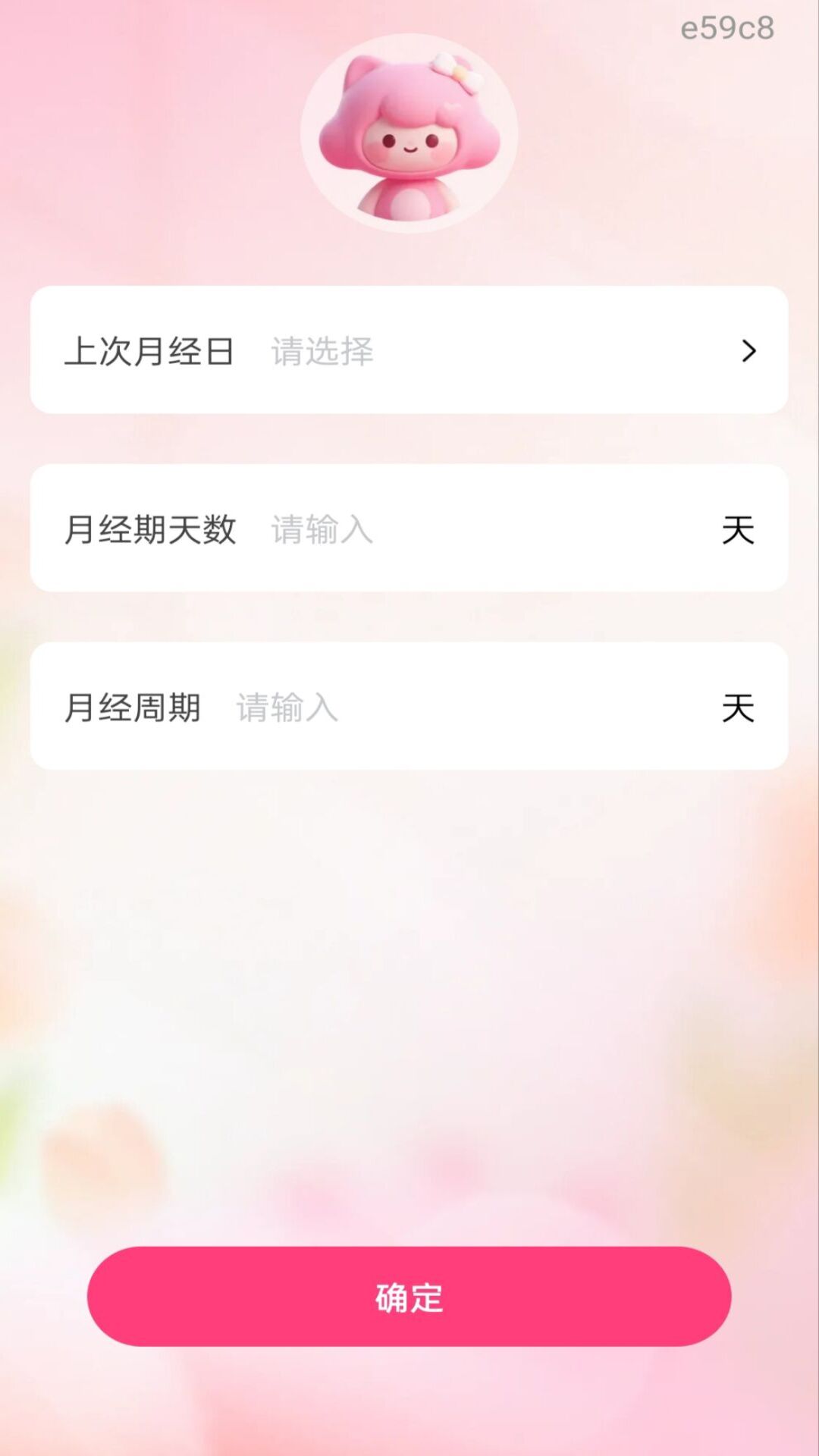Click the 天 unit label beside 月经期天数

point(738,531)
